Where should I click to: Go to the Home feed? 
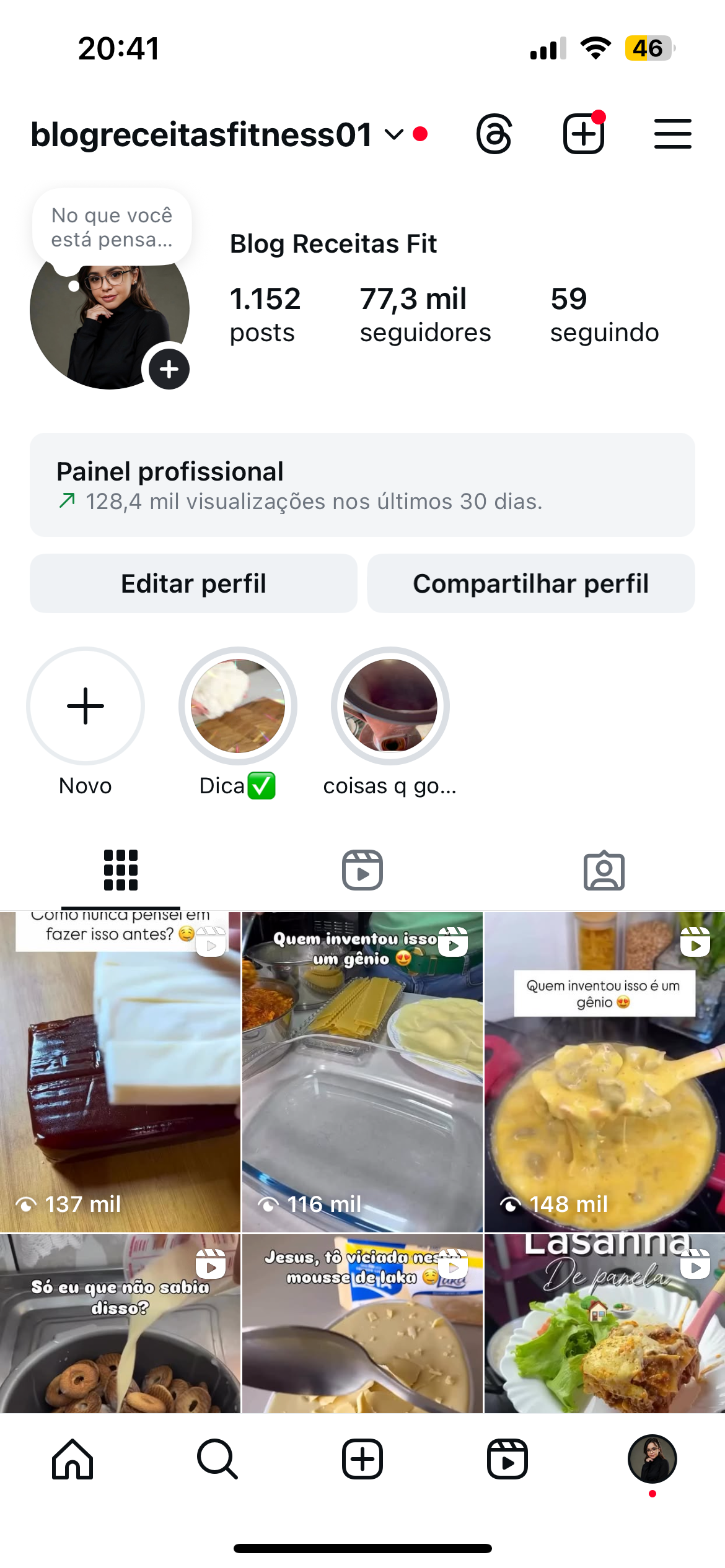(x=72, y=1459)
